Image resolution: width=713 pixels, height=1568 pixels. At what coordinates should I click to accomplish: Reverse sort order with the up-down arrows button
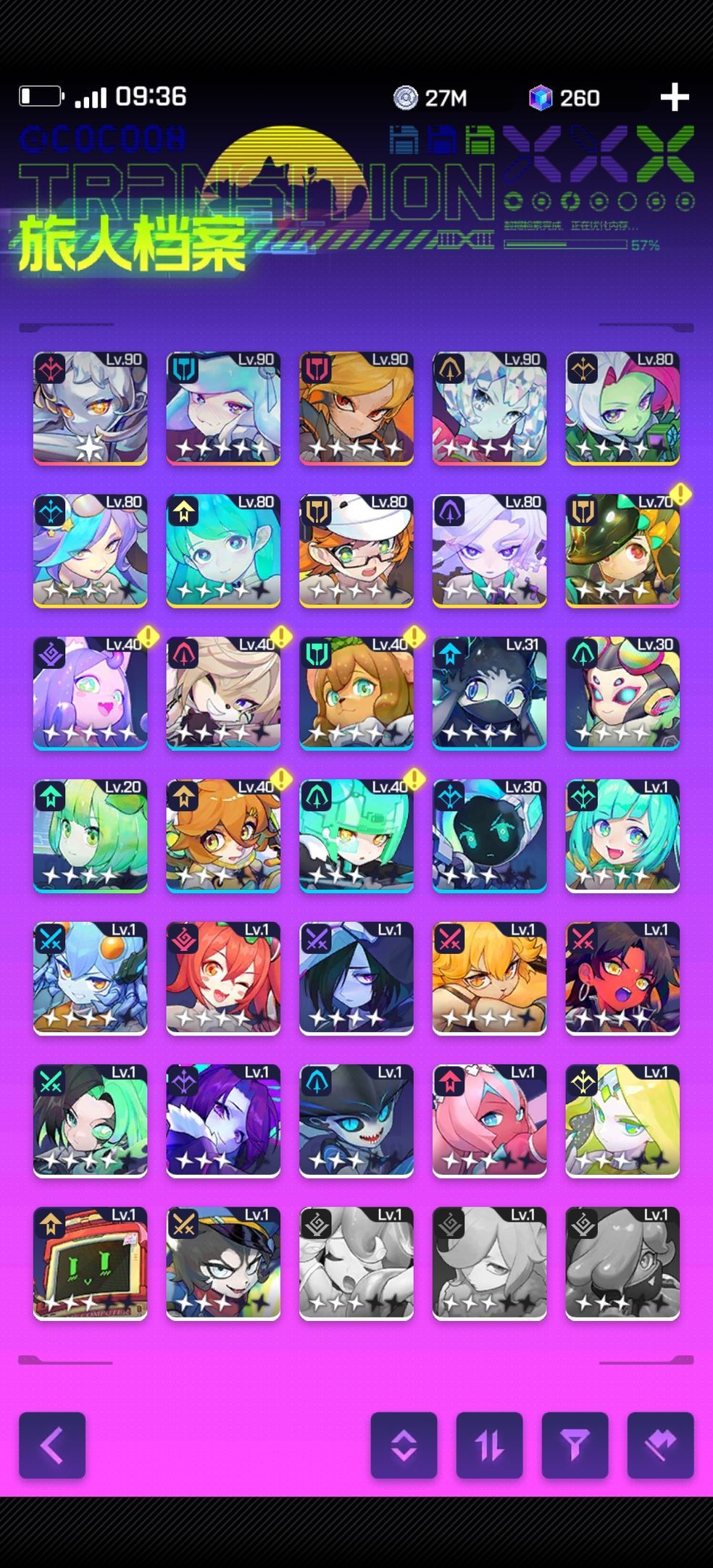pyautogui.click(x=489, y=1445)
